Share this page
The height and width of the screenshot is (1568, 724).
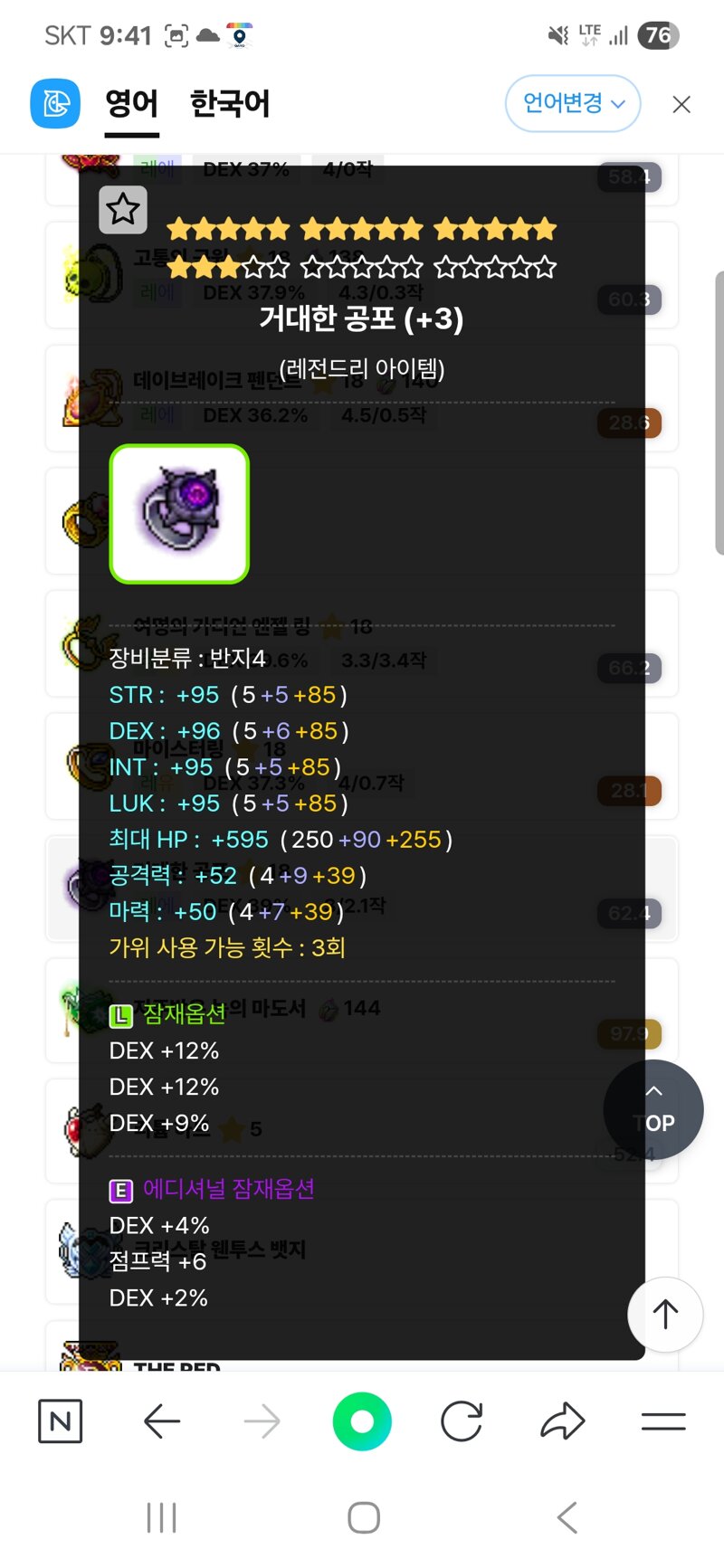[563, 1421]
